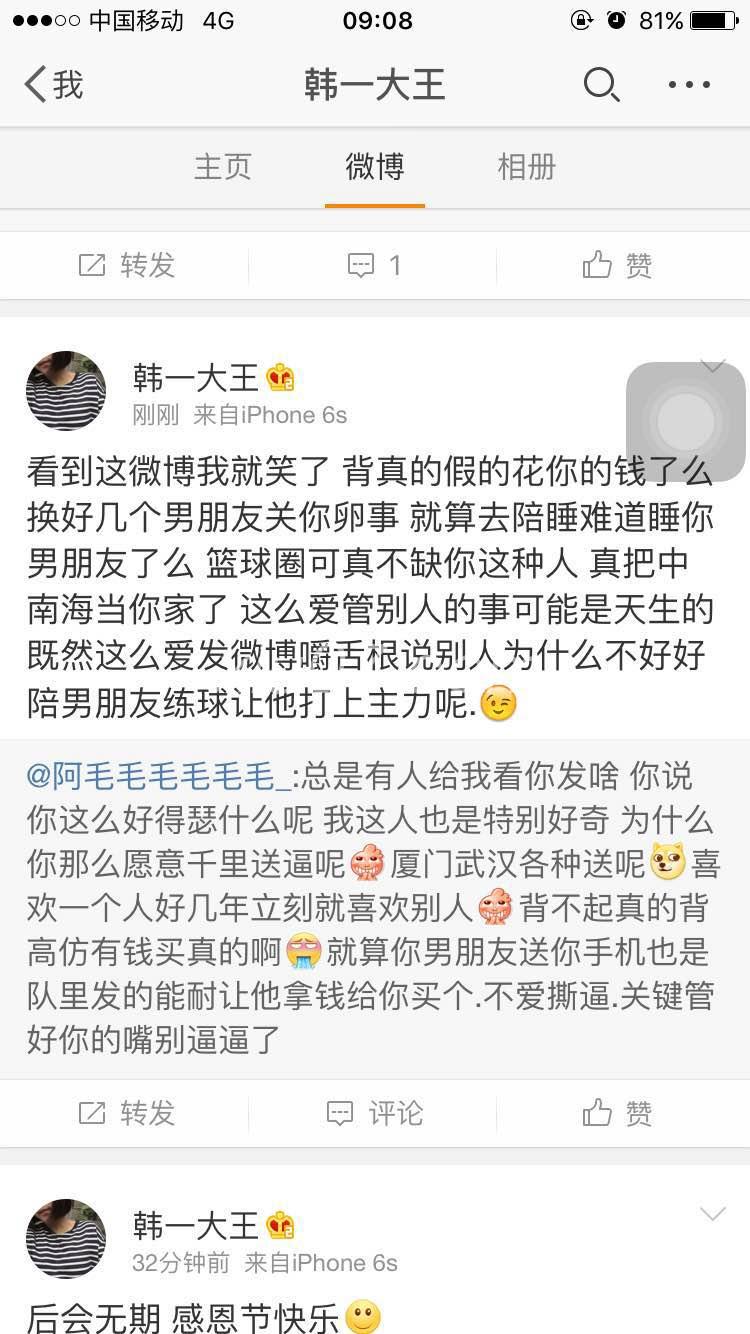Expand options arrow on 32分钟前 post
Viewport: 750px width, 1334px height.
click(712, 1214)
